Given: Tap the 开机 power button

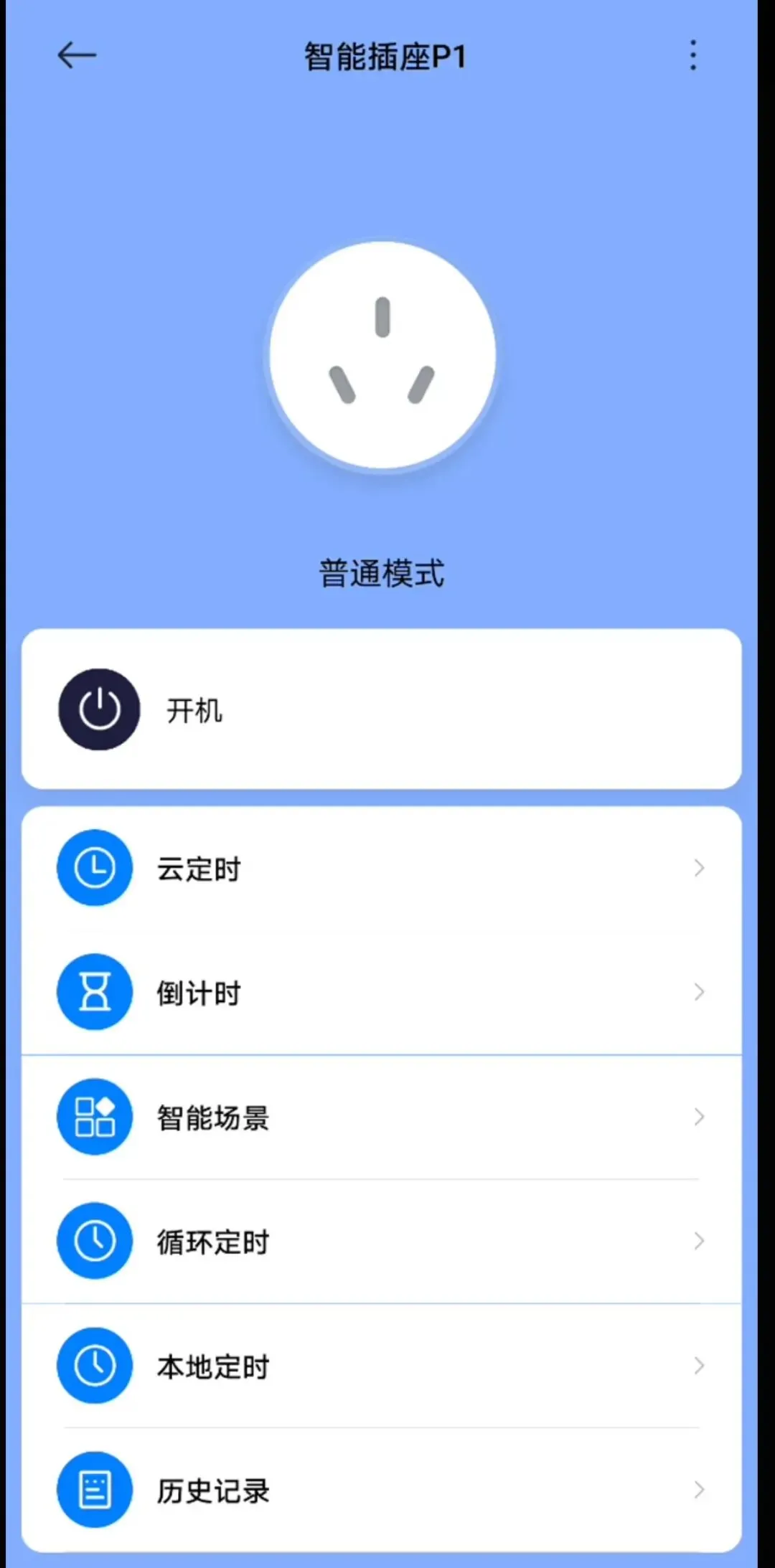Looking at the screenshot, I should 99,709.
